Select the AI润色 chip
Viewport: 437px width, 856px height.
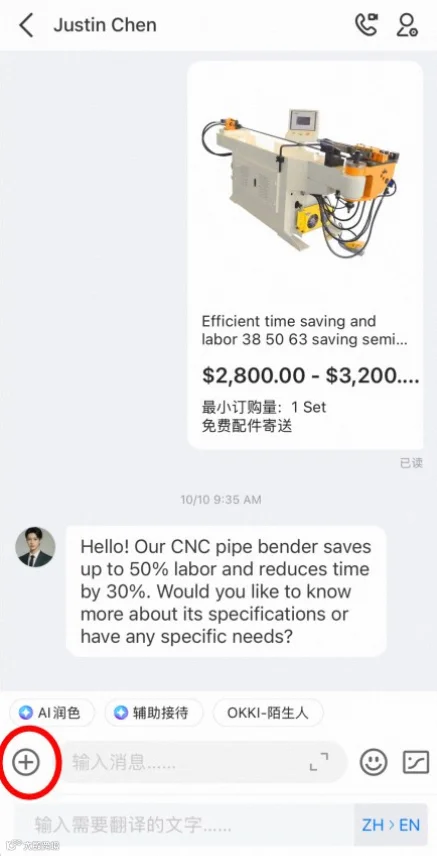tap(51, 712)
